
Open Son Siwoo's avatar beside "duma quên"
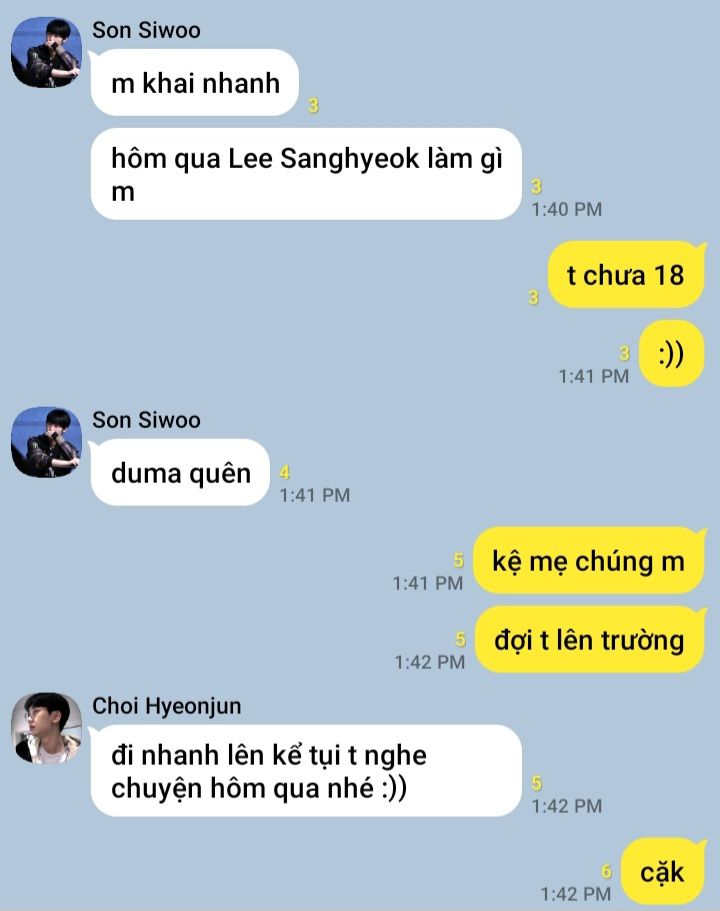point(46,441)
